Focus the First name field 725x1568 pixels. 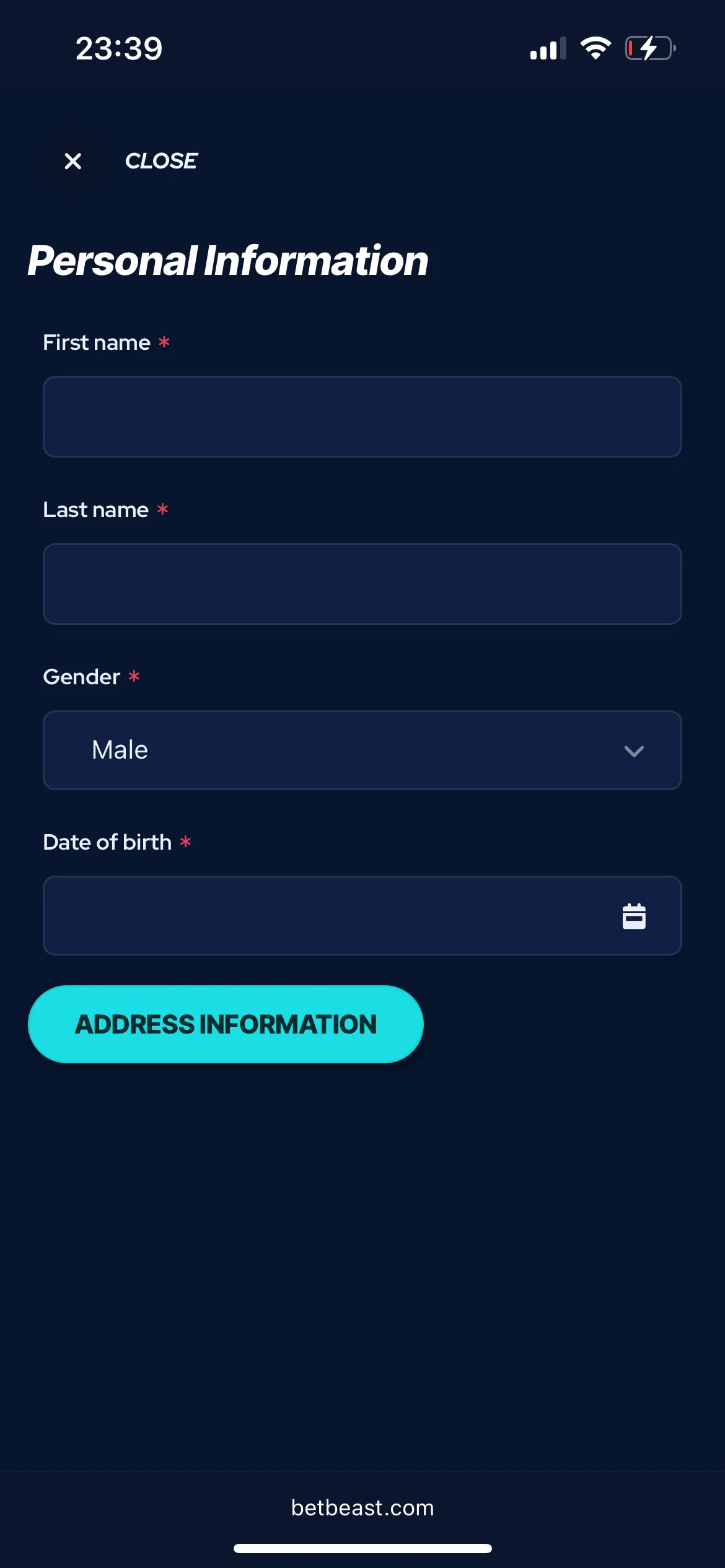(x=362, y=417)
